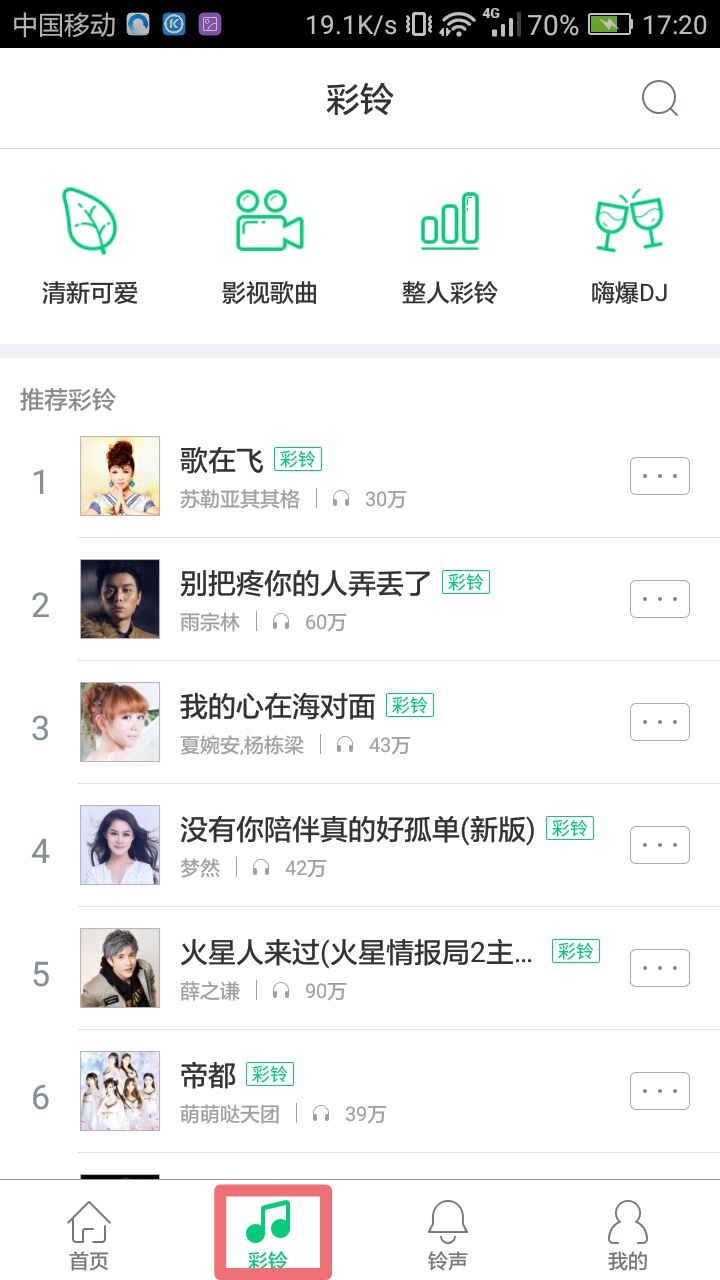This screenshot has height=1280, width=720.
Task: Select the 清新可爱 leaf category icon
Action: pyautogui.click(x=91, y=222)
